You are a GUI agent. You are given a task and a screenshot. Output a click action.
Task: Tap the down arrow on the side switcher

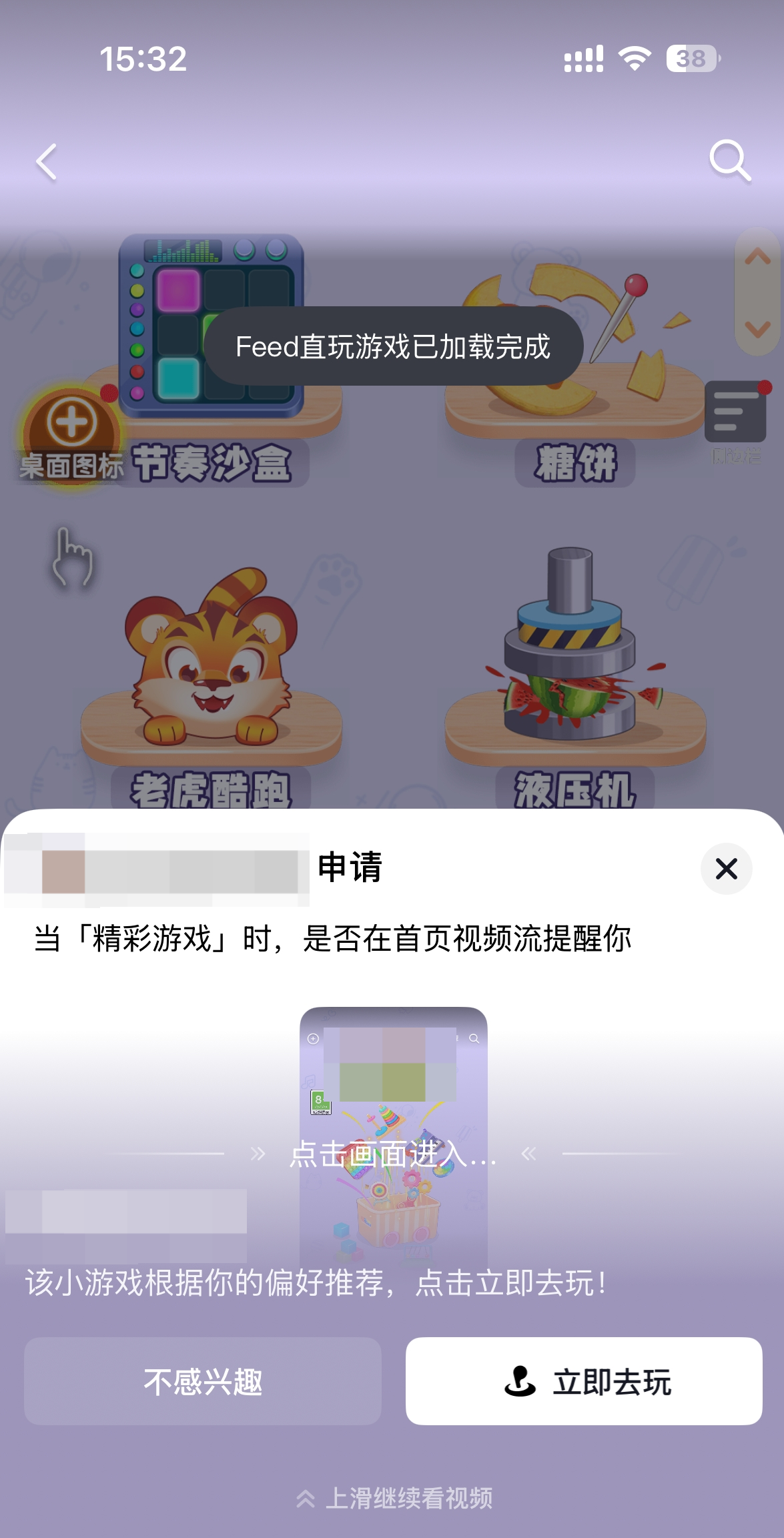point(757,328)
